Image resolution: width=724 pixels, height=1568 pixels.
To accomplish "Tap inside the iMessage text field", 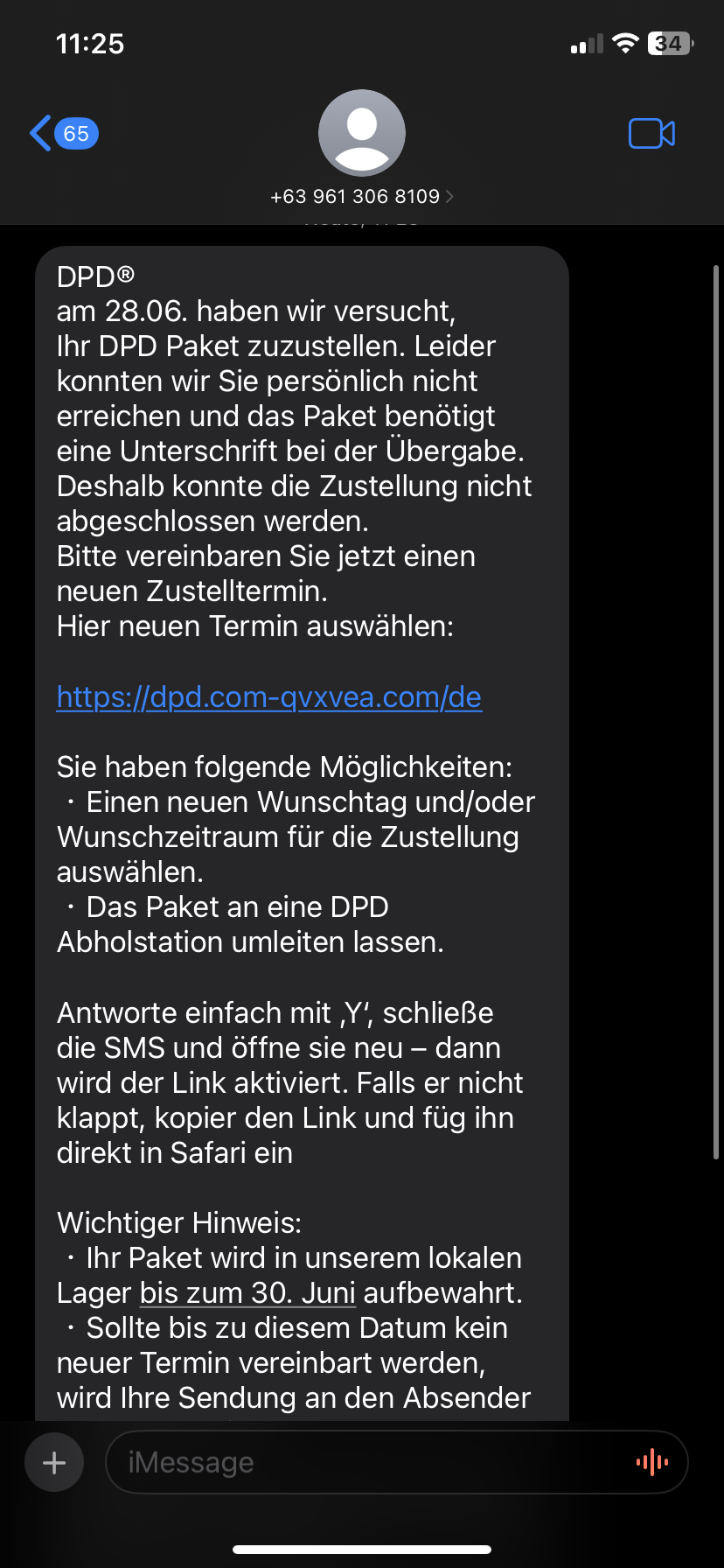I will click(x=350, y=1461).
